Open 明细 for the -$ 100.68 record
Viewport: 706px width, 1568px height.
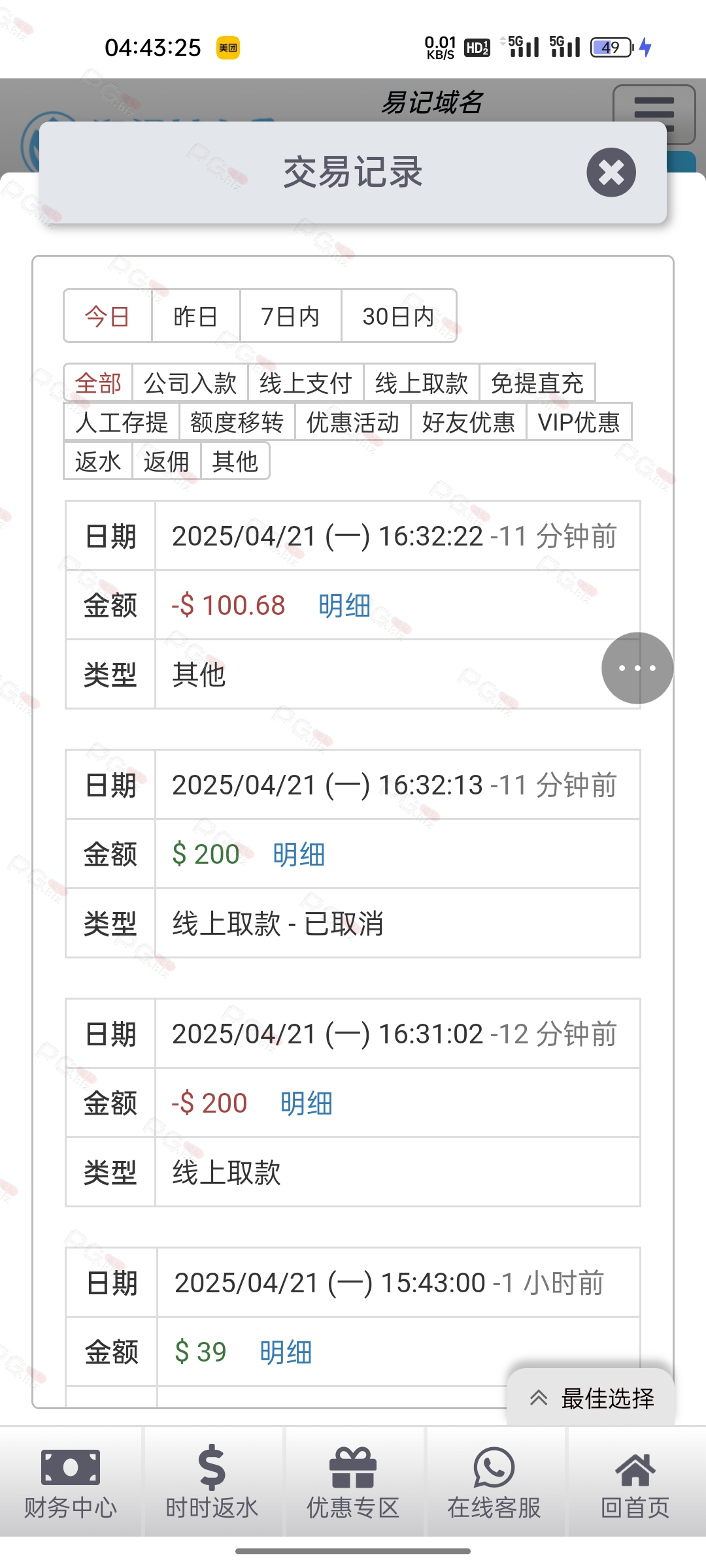[345, 606]
